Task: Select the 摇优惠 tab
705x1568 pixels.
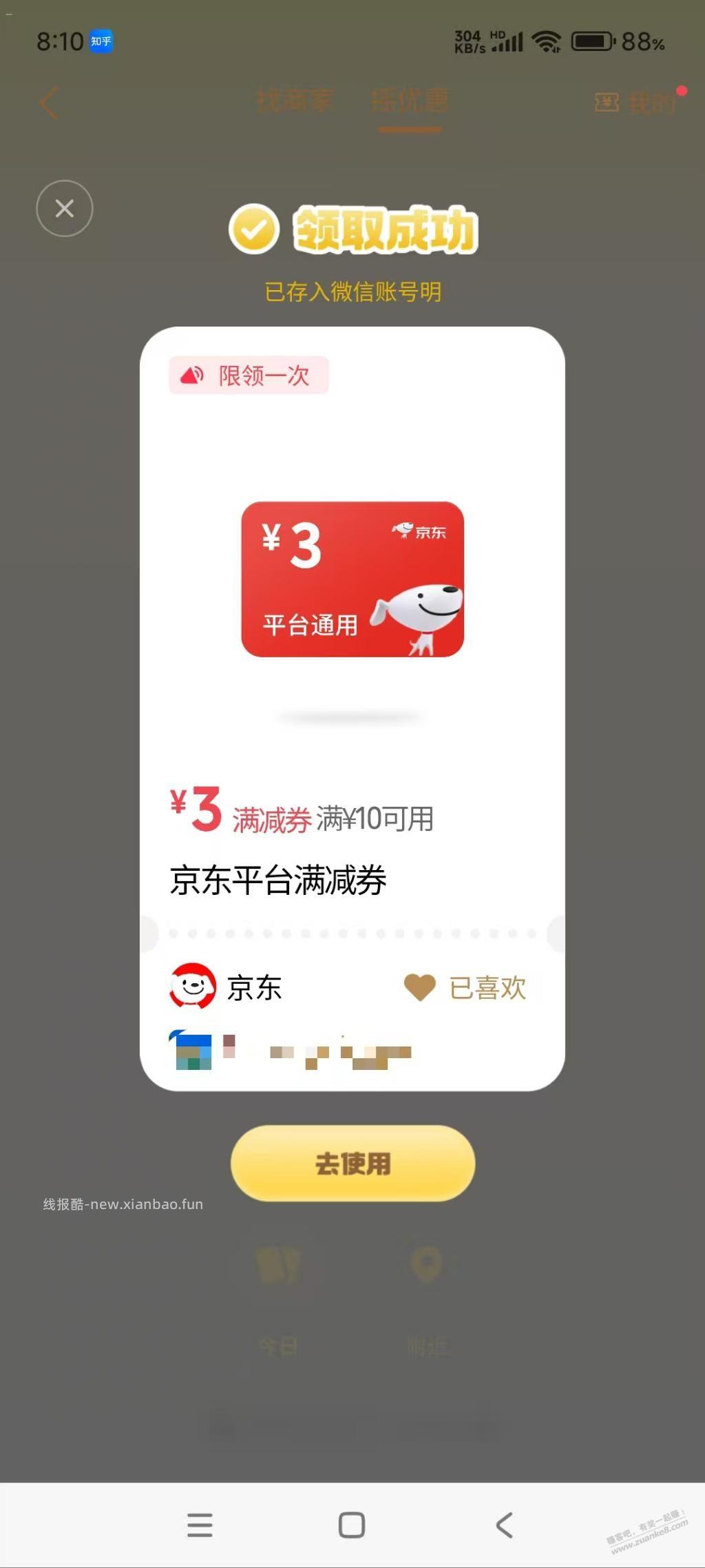Action: coord(411,102)
